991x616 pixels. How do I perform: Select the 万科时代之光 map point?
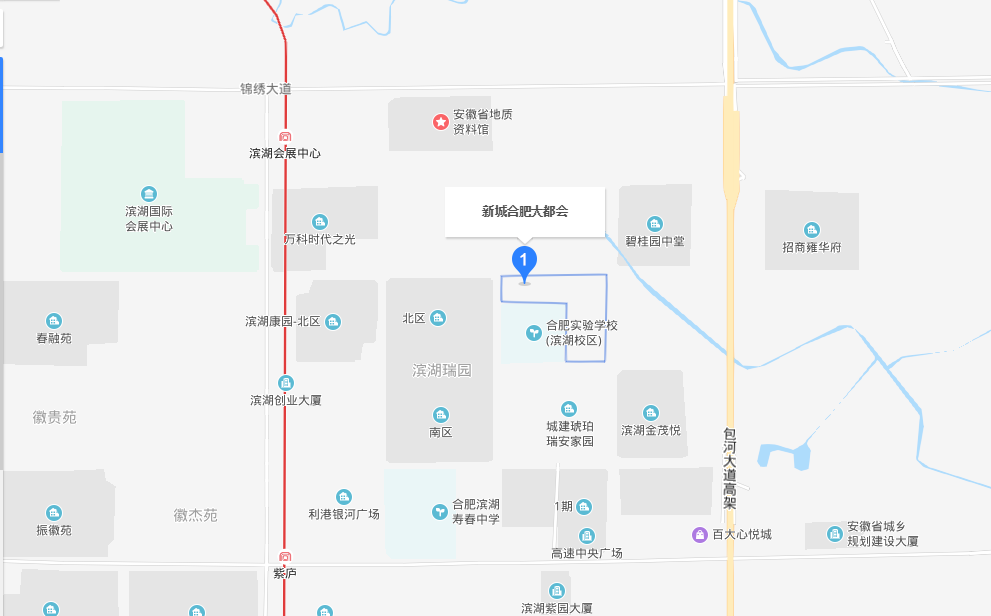(x=319, y=222)
